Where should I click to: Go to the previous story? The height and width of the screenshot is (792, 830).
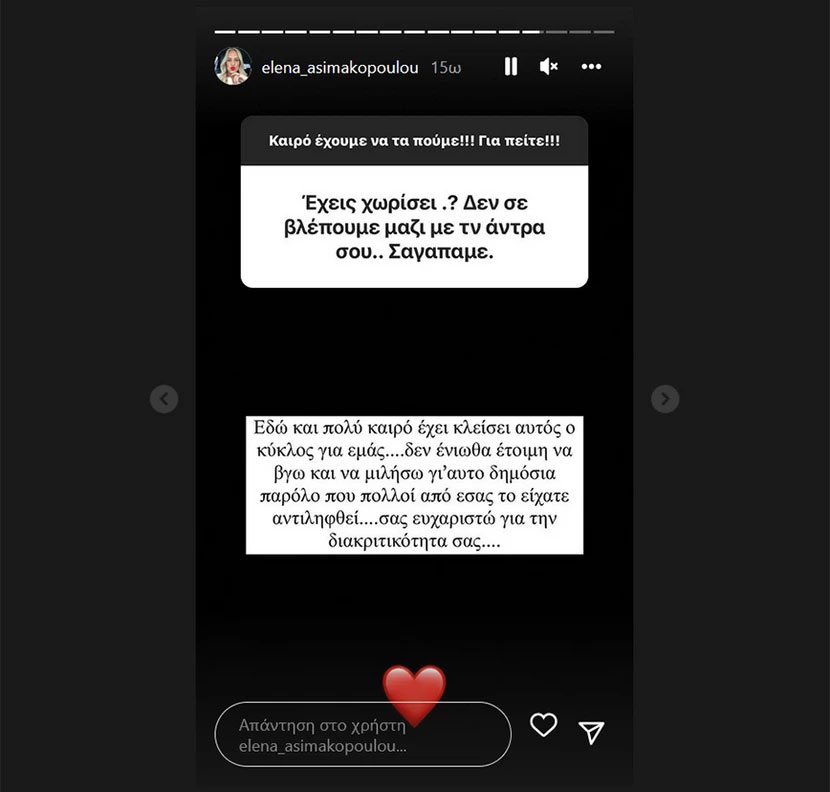(x=164, y=399)
